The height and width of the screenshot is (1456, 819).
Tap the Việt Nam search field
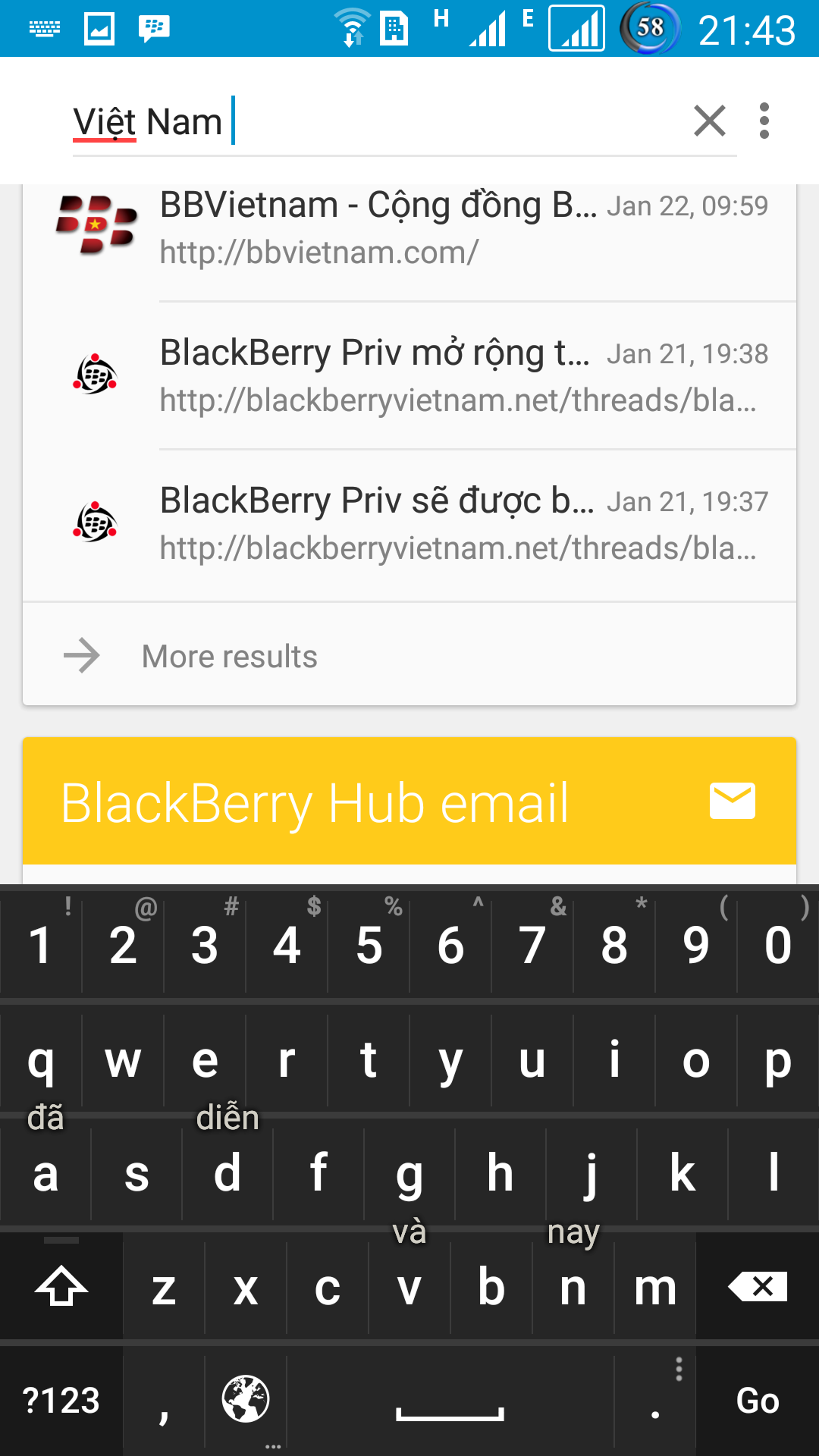379,121
